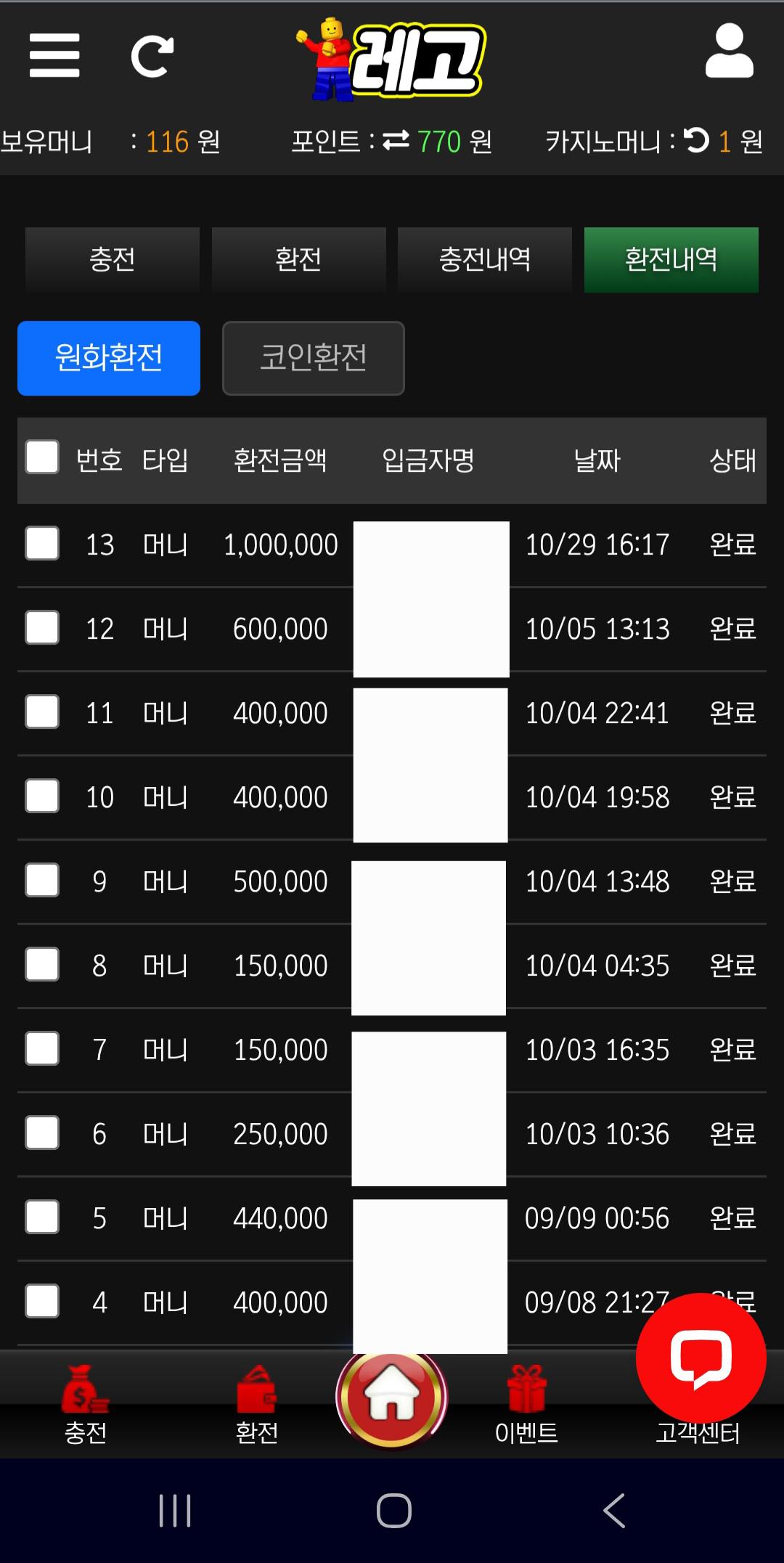This screenshot has height=1563, width=784.
Task: Open the live chat bubble
Action: (x=701, y=1358)
